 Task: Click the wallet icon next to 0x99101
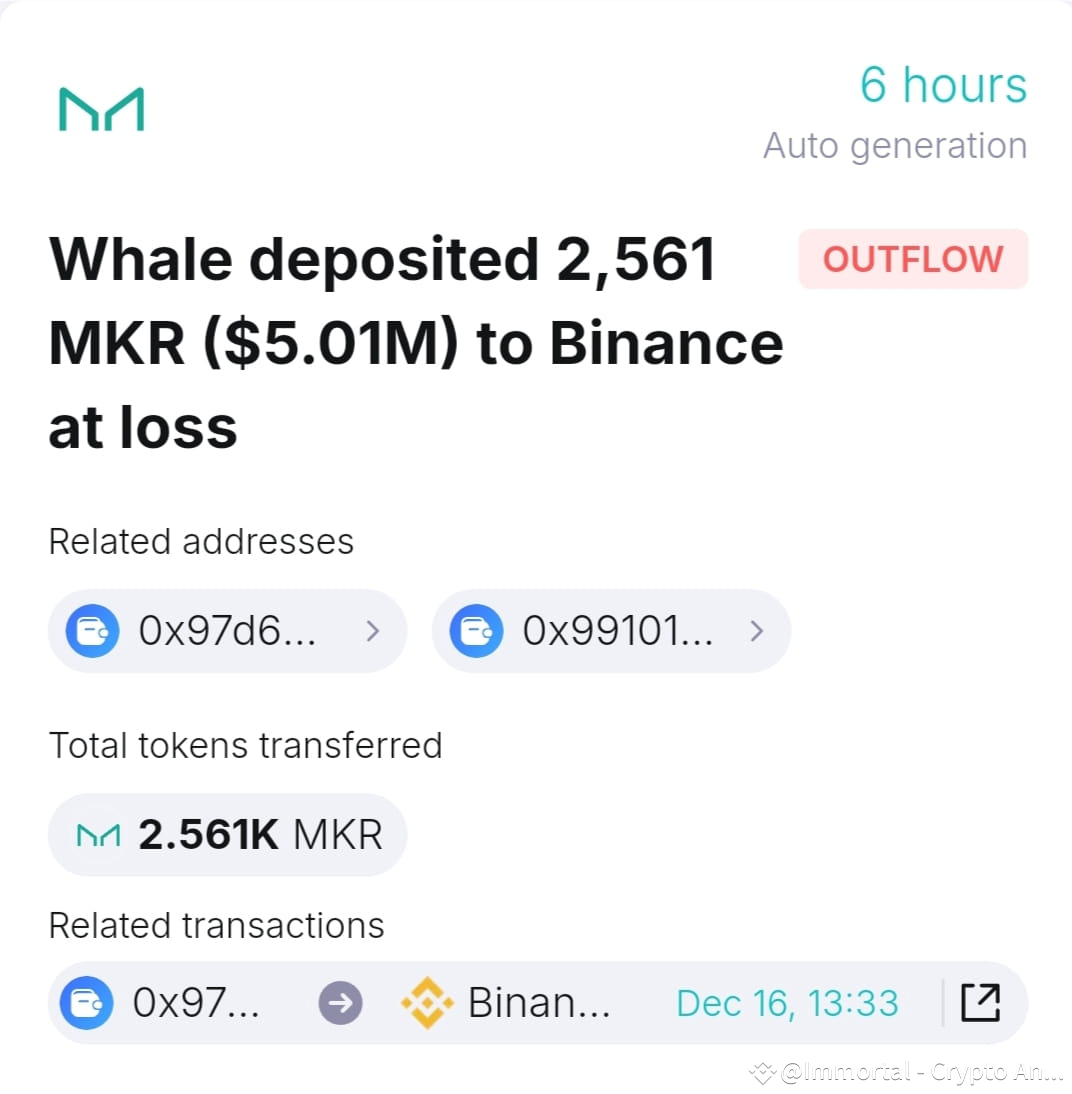point(475,631)
